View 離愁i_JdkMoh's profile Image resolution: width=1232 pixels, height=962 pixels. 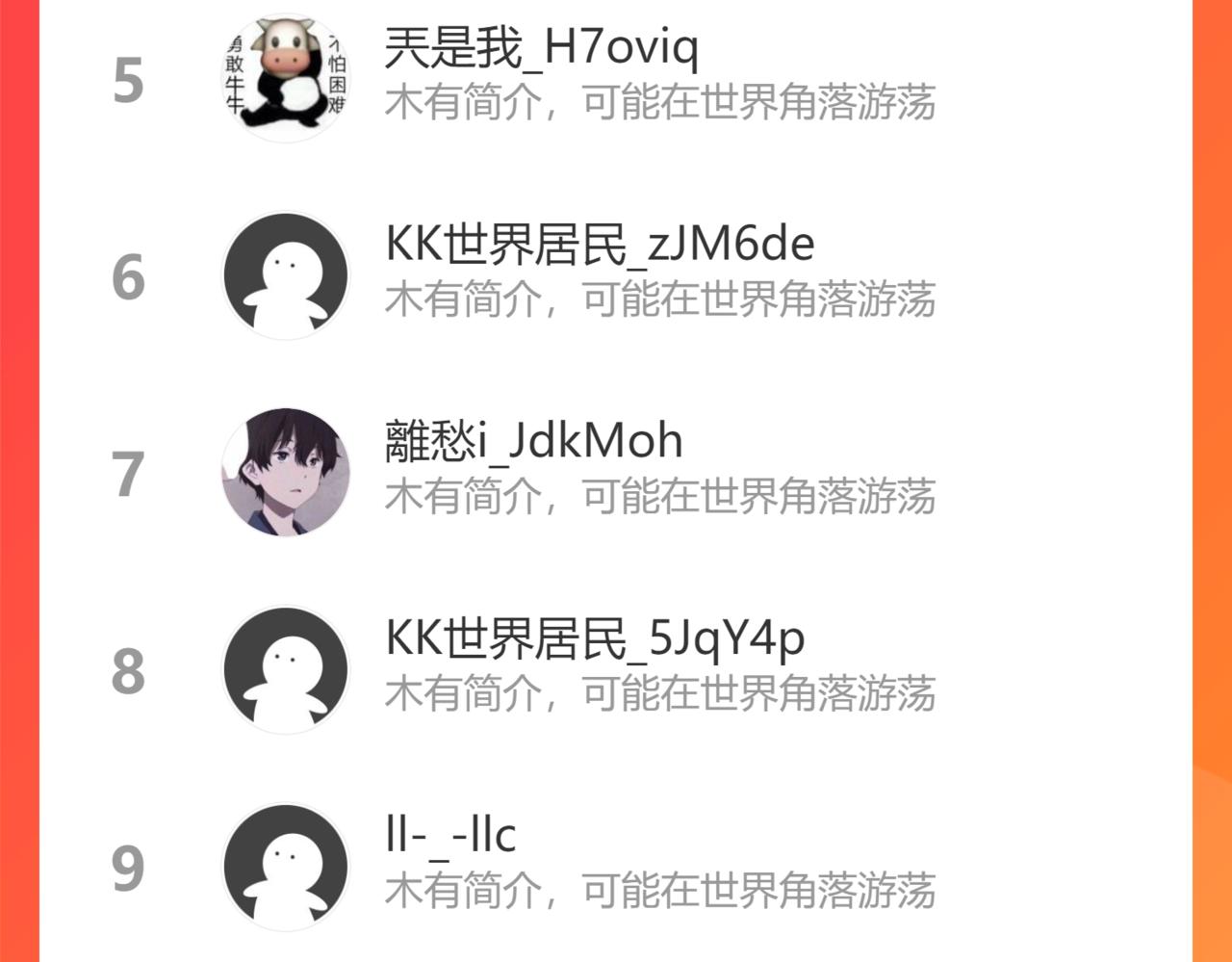(616, 473)
